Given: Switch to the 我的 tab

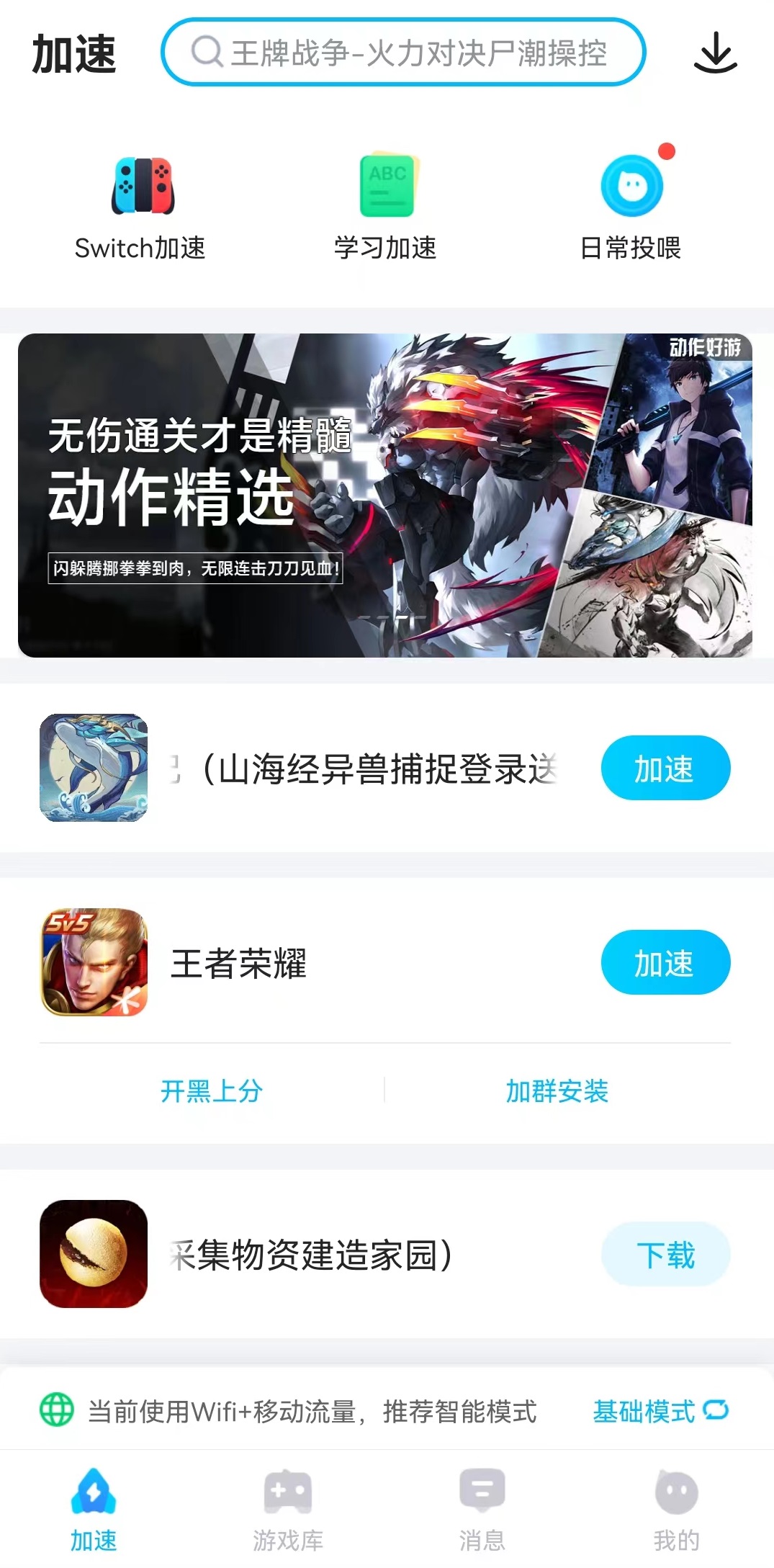Looking at the screenshot, I should (x=676, y=1508).
